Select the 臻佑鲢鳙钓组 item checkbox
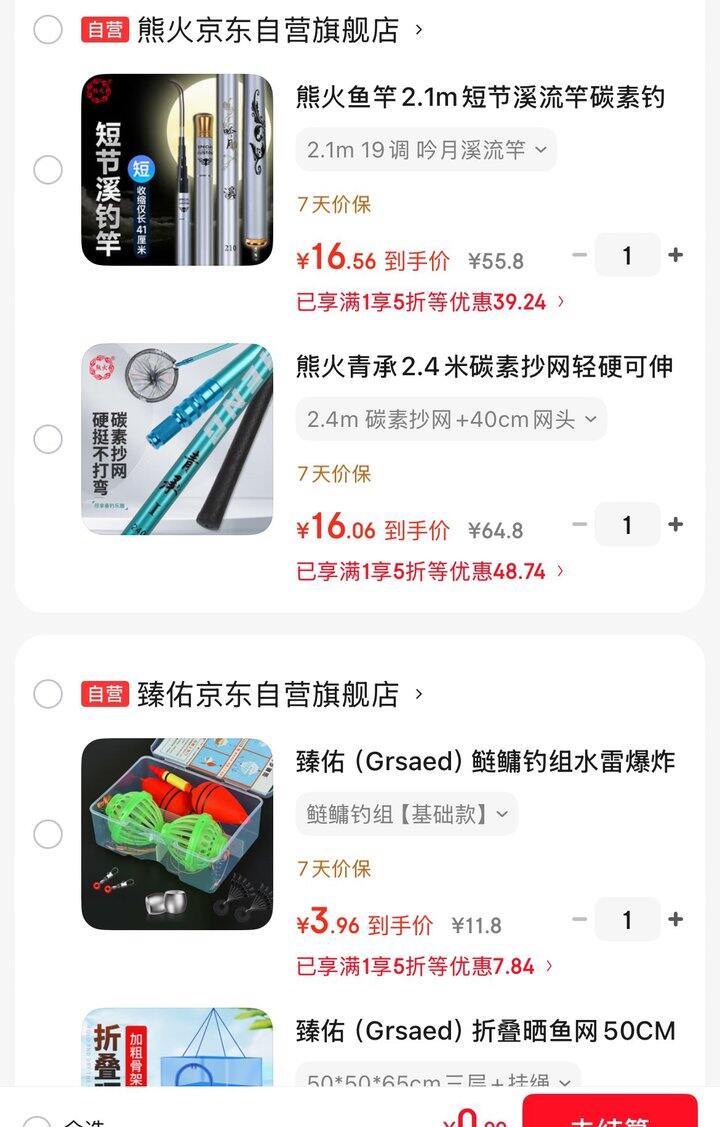This screenshot has width=720, height=1127. [48, 834]
